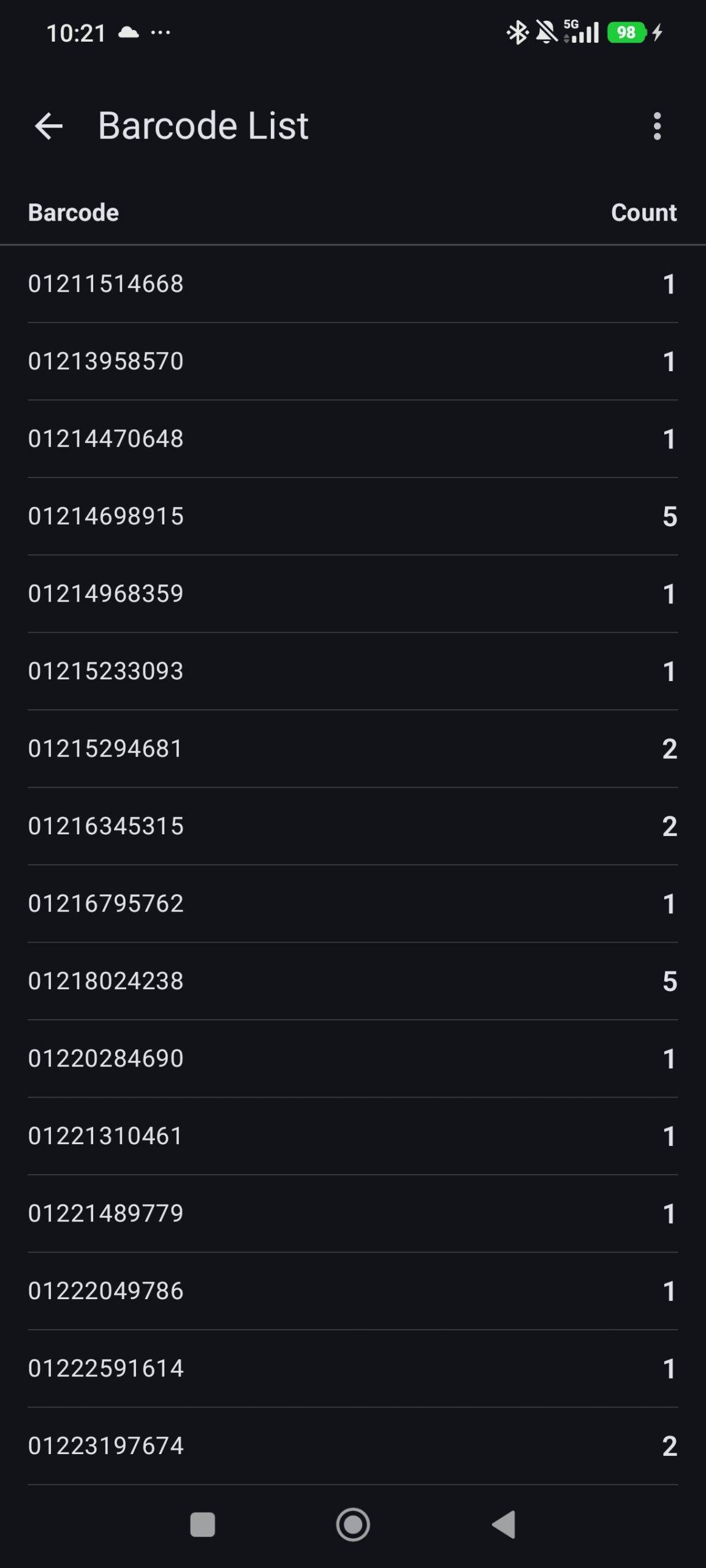
Task: Open barcode 01218024238 entry
Action: pos(105,981)
